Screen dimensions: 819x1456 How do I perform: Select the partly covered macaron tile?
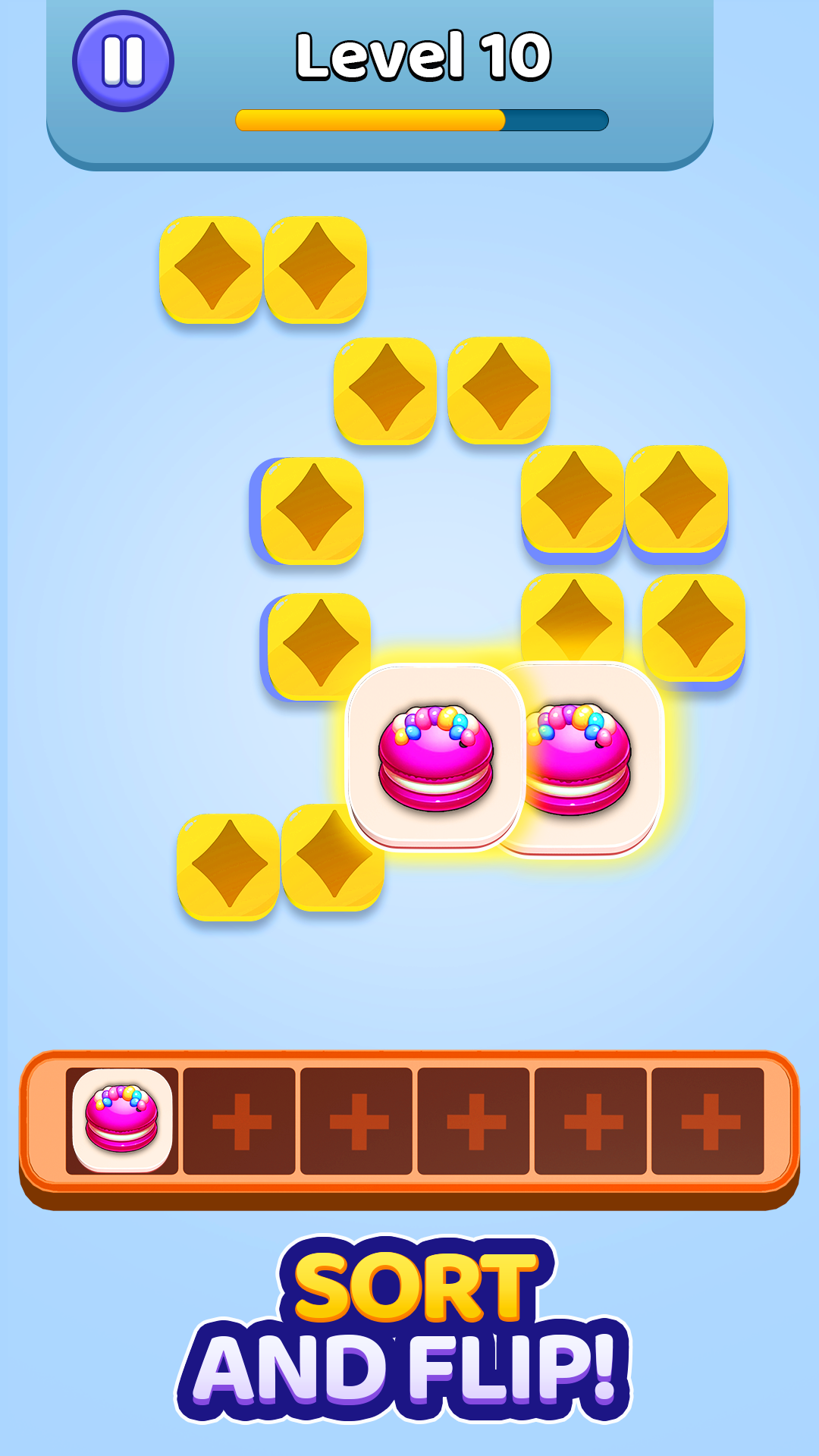593,758
